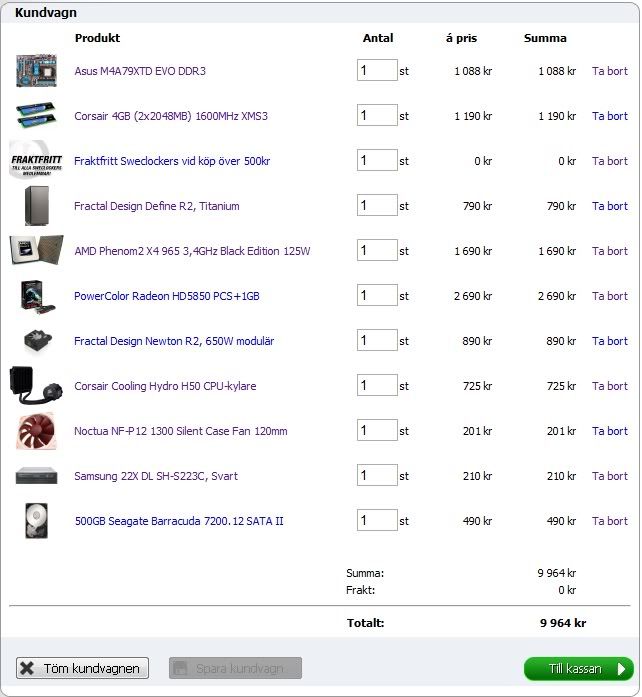Remove Samsung DVD drive from the cart
This screenshot has width=642, height=697.
[609, 476]
